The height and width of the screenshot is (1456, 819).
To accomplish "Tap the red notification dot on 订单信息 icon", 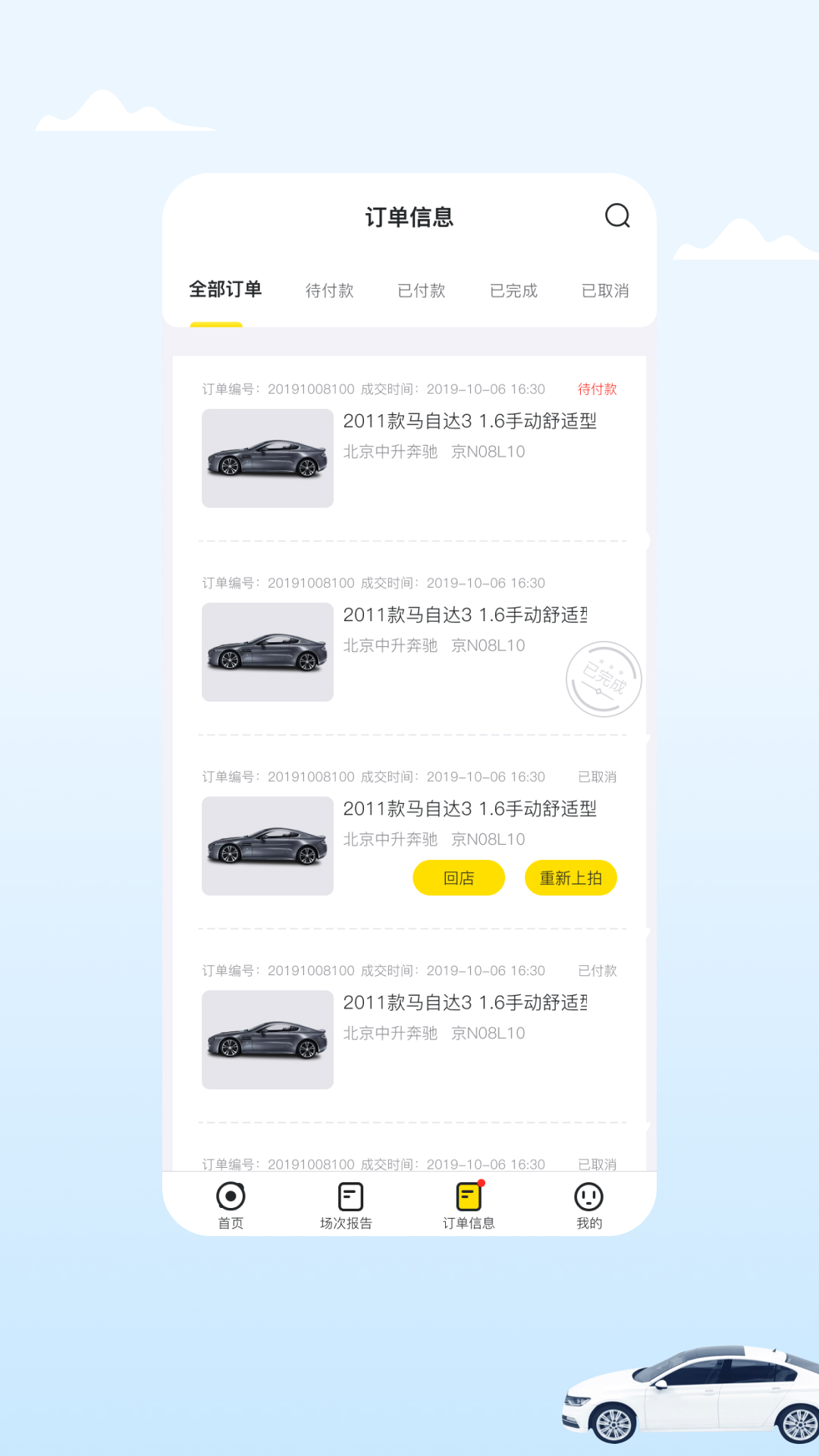I will 480,1181.
